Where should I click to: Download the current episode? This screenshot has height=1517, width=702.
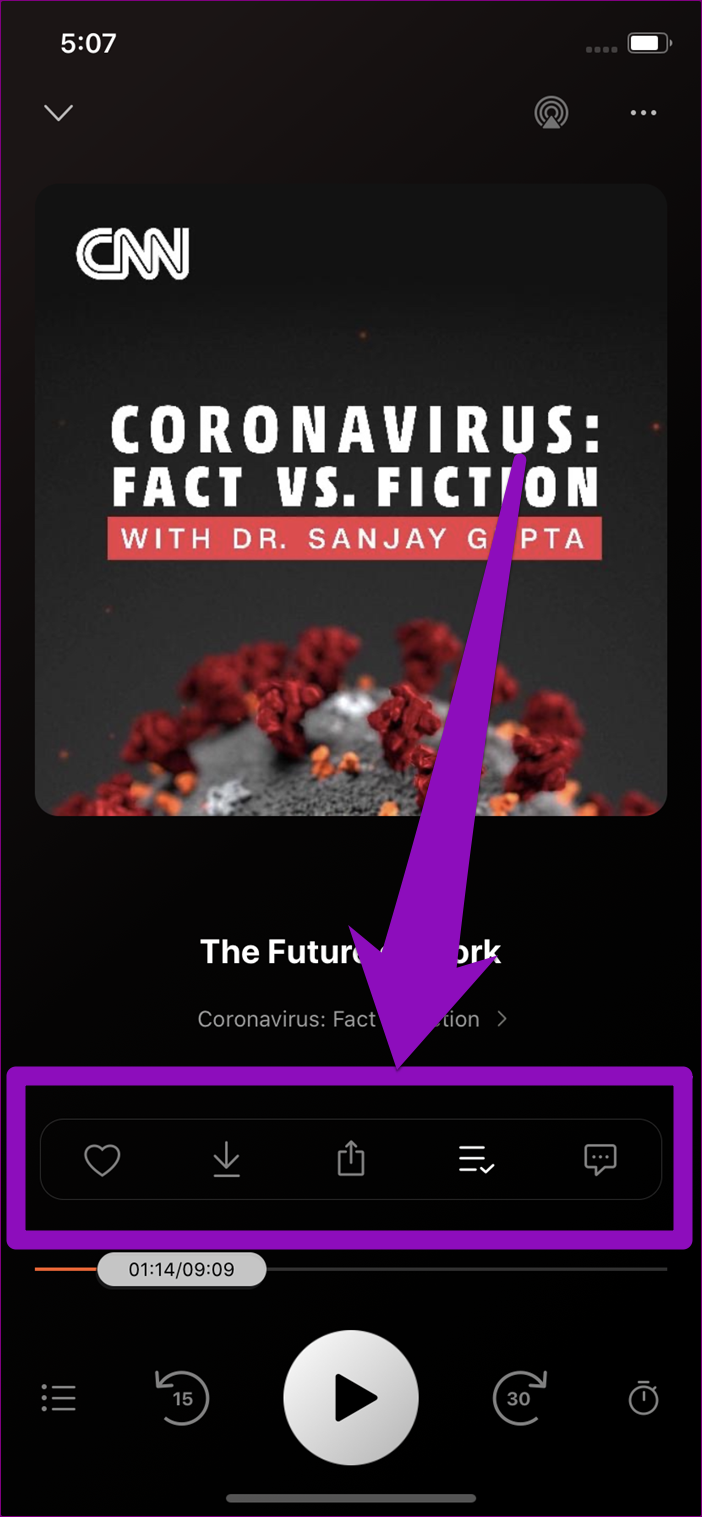coord(227,1160)
